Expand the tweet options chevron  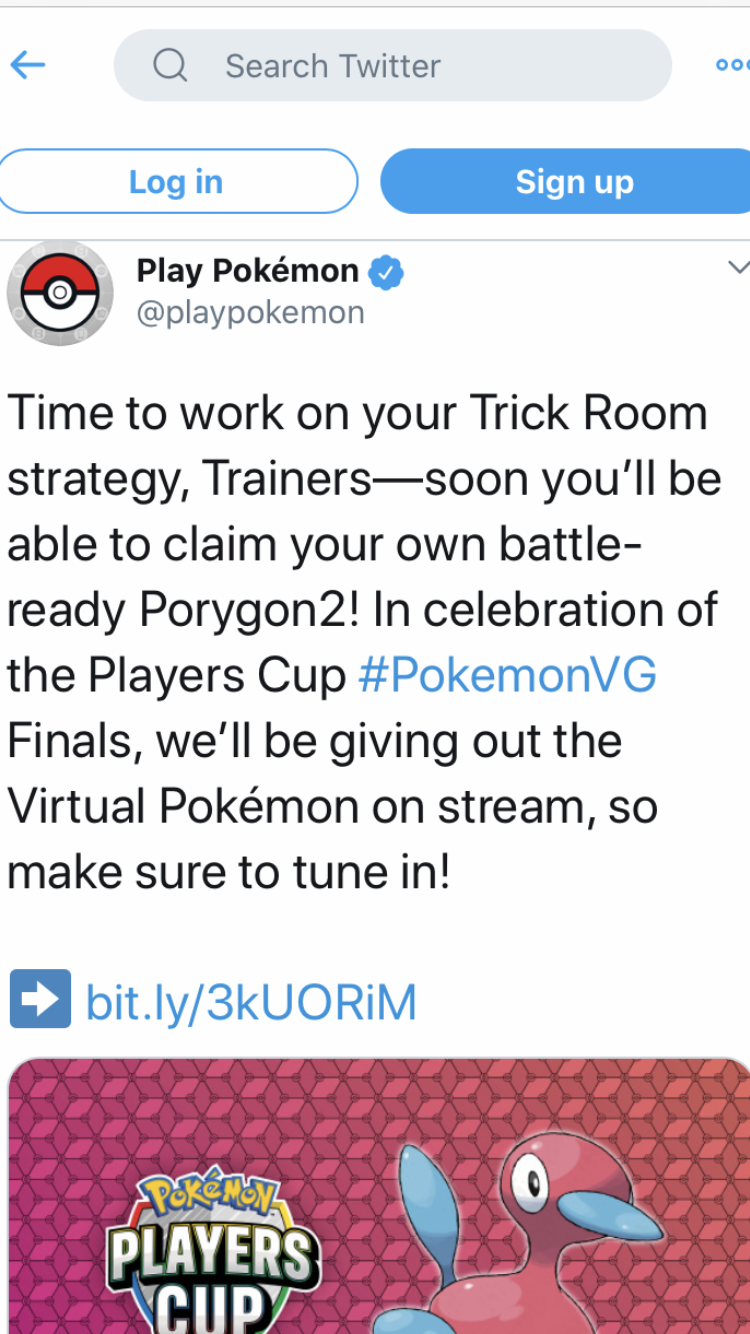(x=737, y=268)
